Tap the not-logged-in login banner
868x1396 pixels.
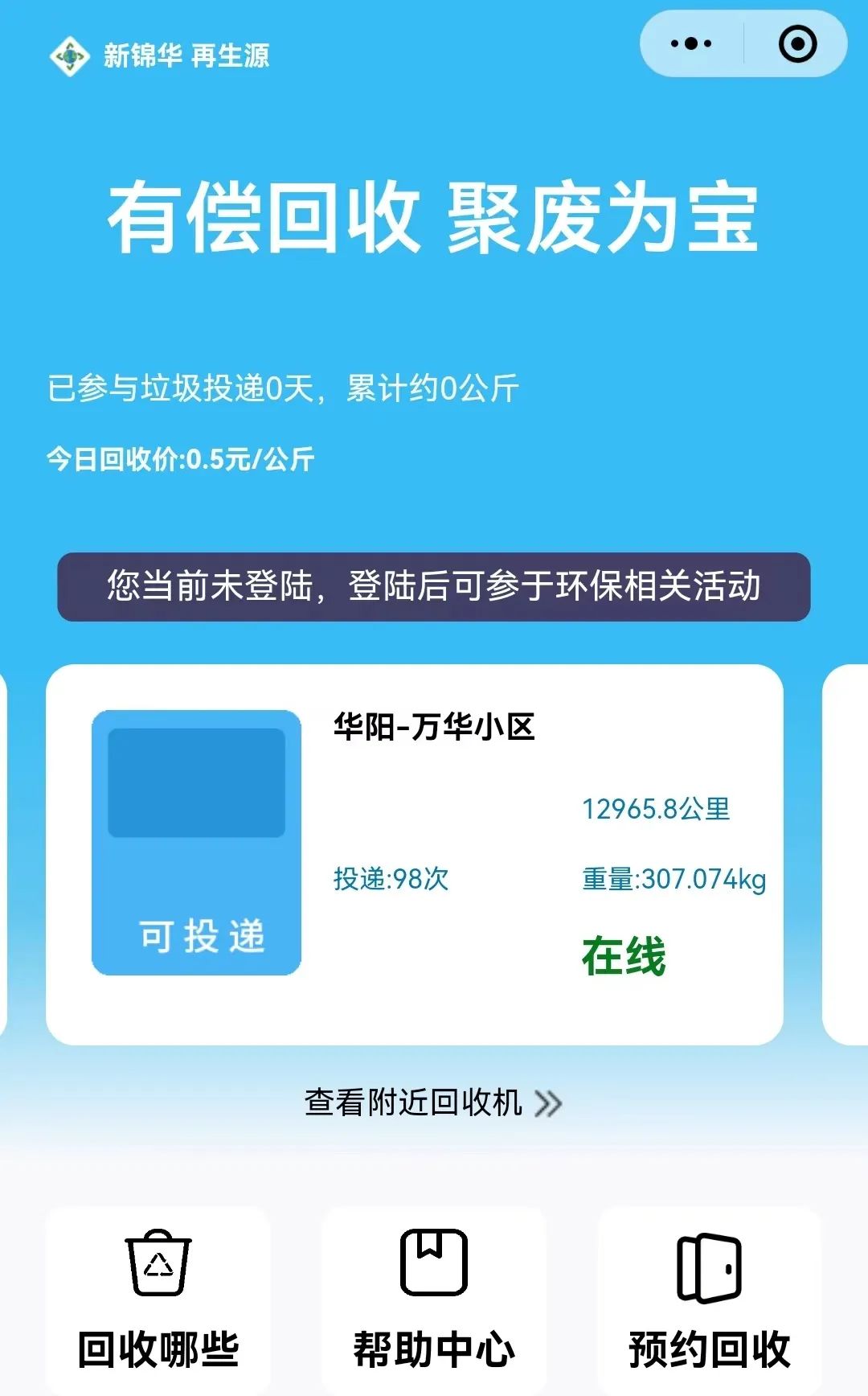pos(434,586)
